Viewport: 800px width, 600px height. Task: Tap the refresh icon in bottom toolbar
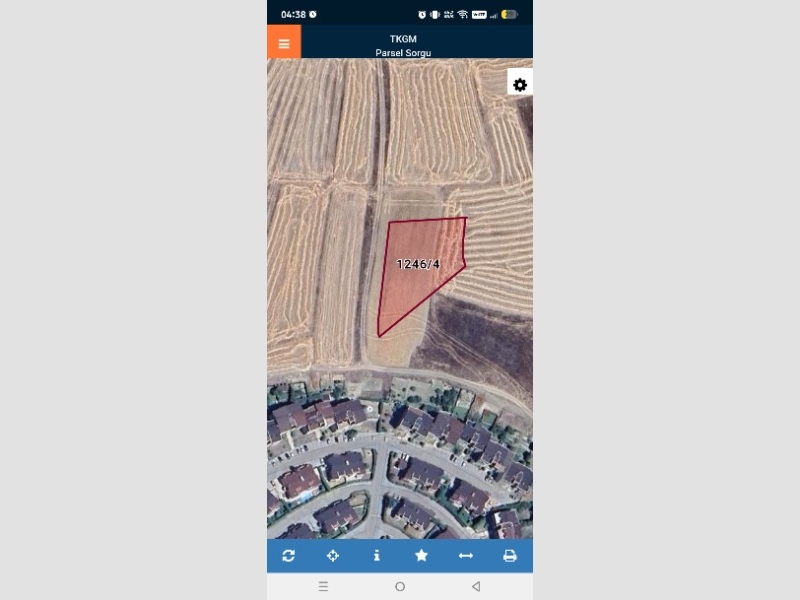point(289,556)
